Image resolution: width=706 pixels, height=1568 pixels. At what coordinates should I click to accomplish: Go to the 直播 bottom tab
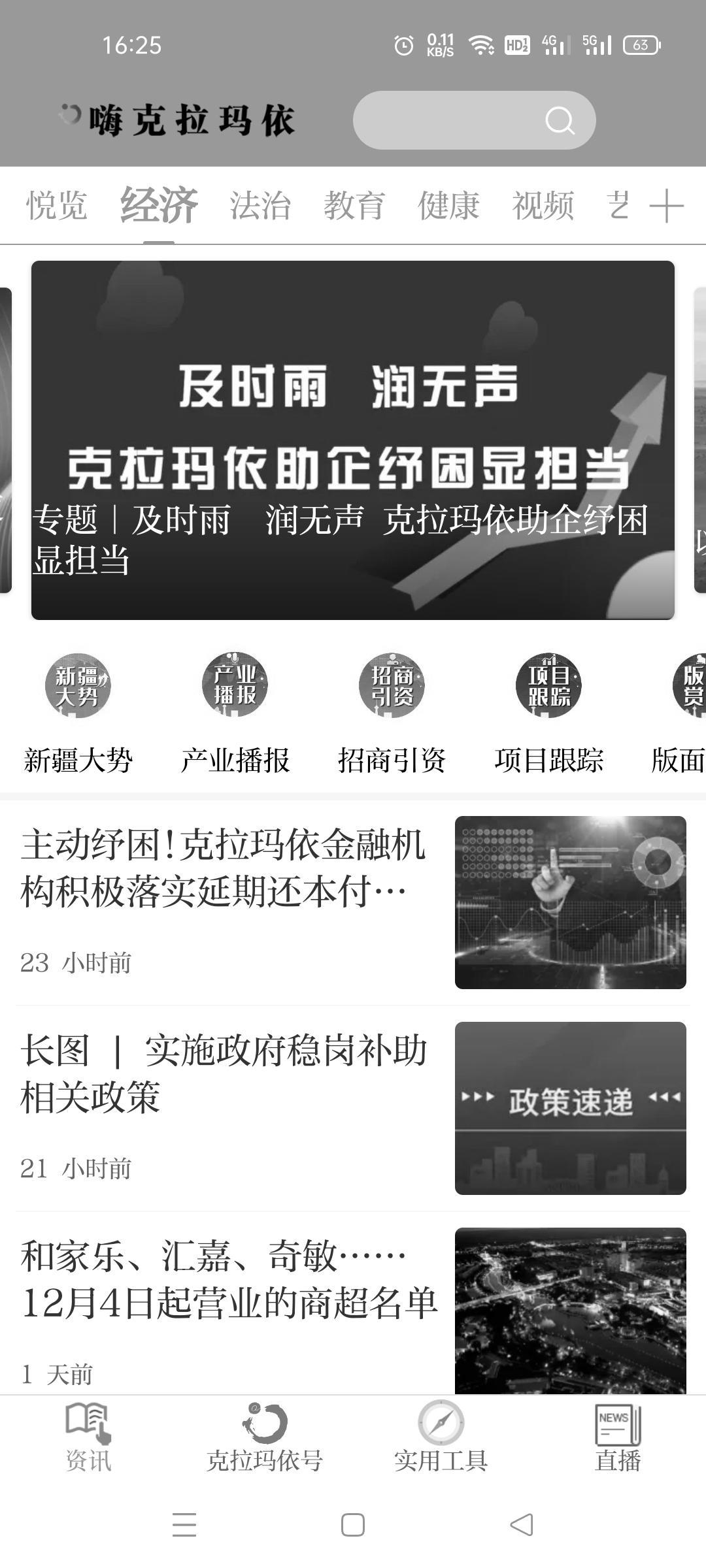tap(617, 1437)
